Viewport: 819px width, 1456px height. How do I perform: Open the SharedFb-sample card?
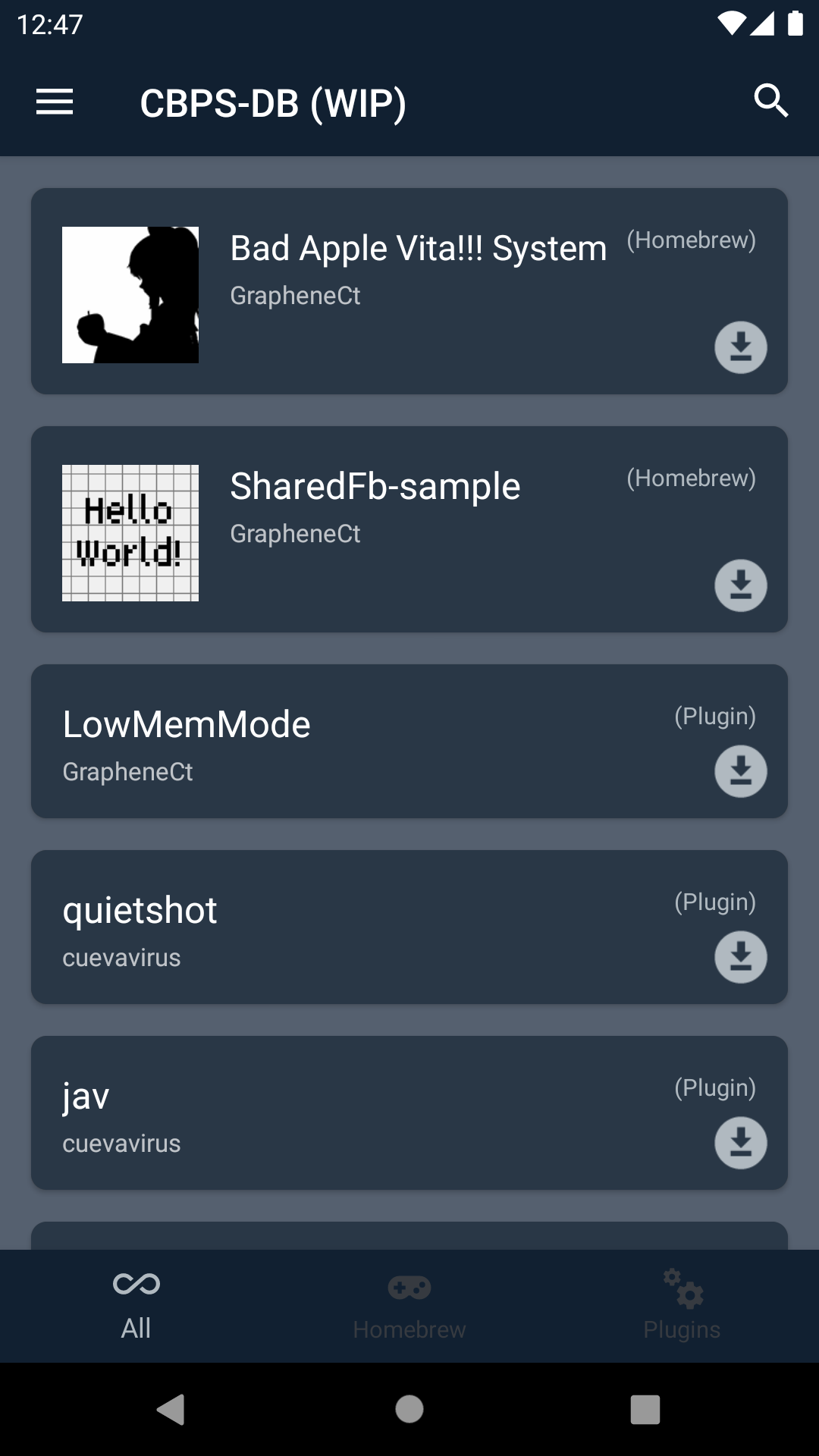click(x=409, y=529)
